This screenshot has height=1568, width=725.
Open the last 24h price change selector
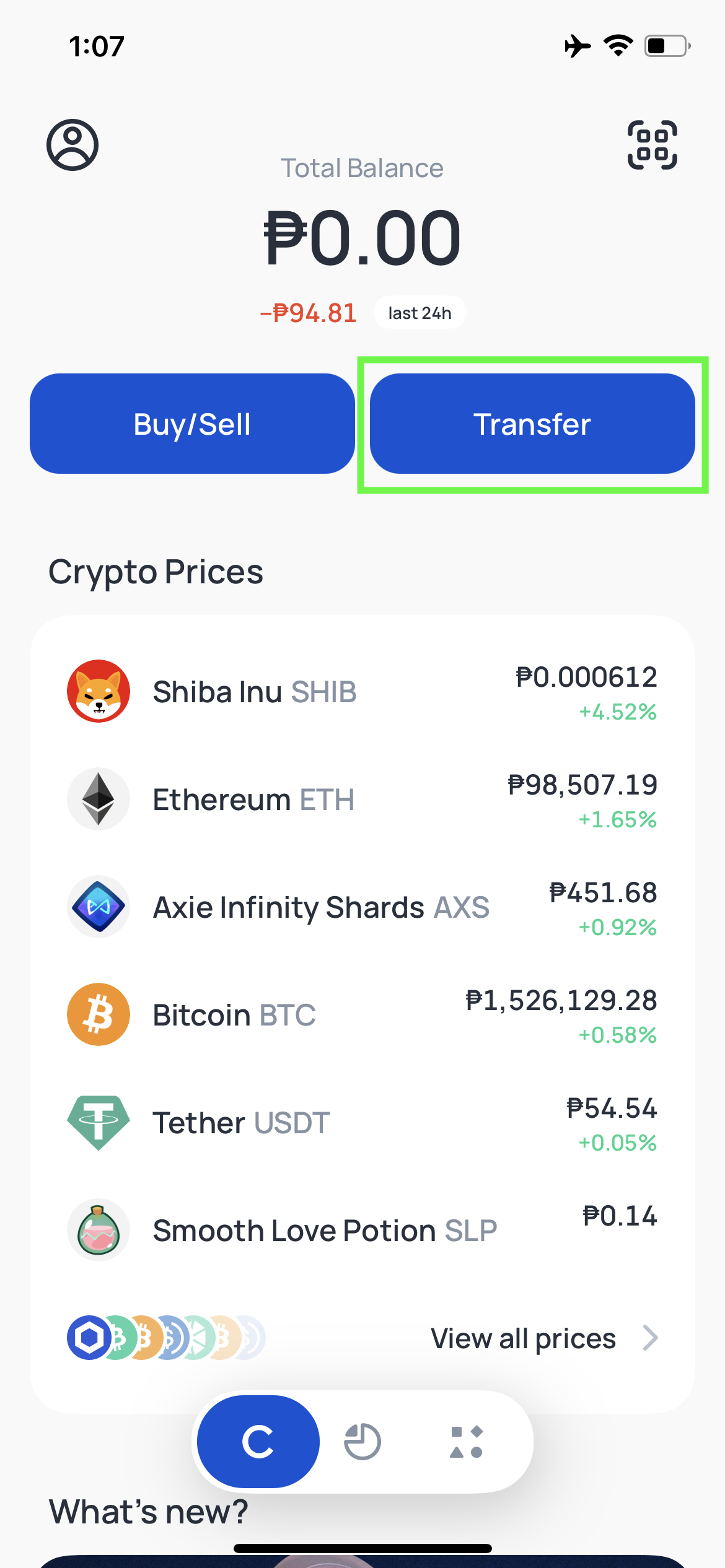click(420, 312)
